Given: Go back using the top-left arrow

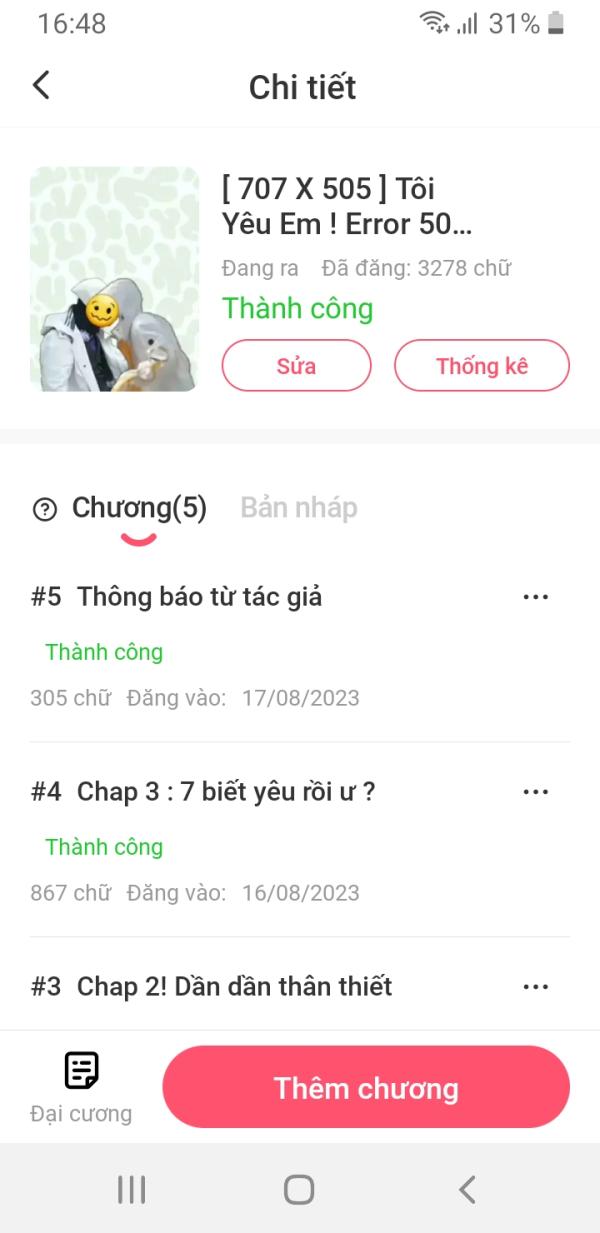Looking at the screenshot, I should pos(41,86).
